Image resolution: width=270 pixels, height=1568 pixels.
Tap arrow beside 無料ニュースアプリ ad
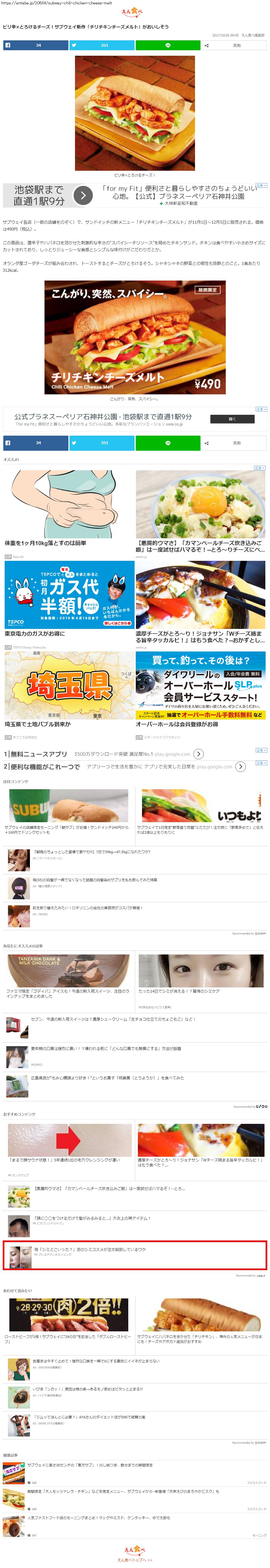[x=198, y=754]
